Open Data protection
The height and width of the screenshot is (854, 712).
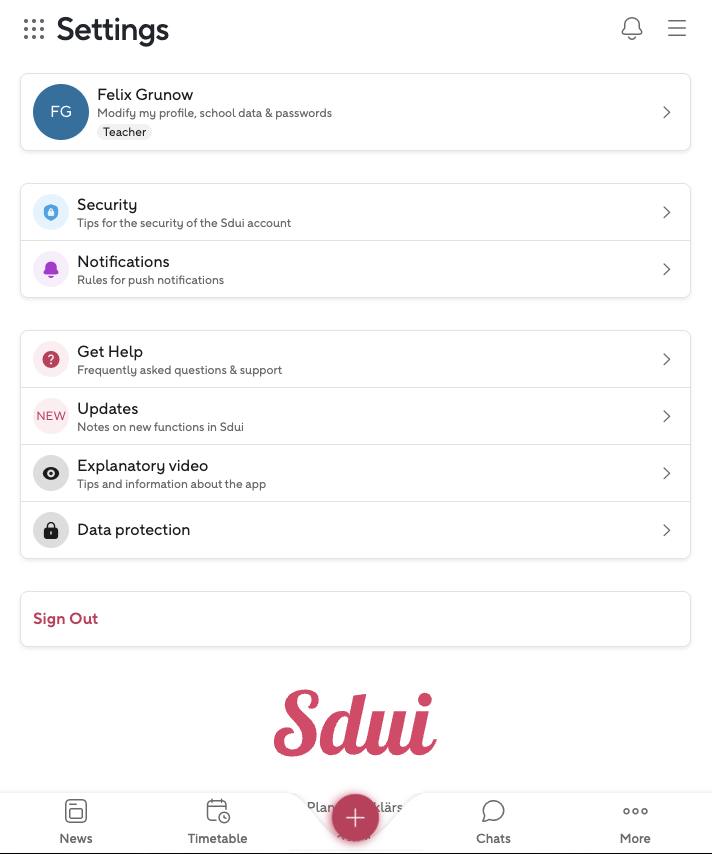click(355, 530)
